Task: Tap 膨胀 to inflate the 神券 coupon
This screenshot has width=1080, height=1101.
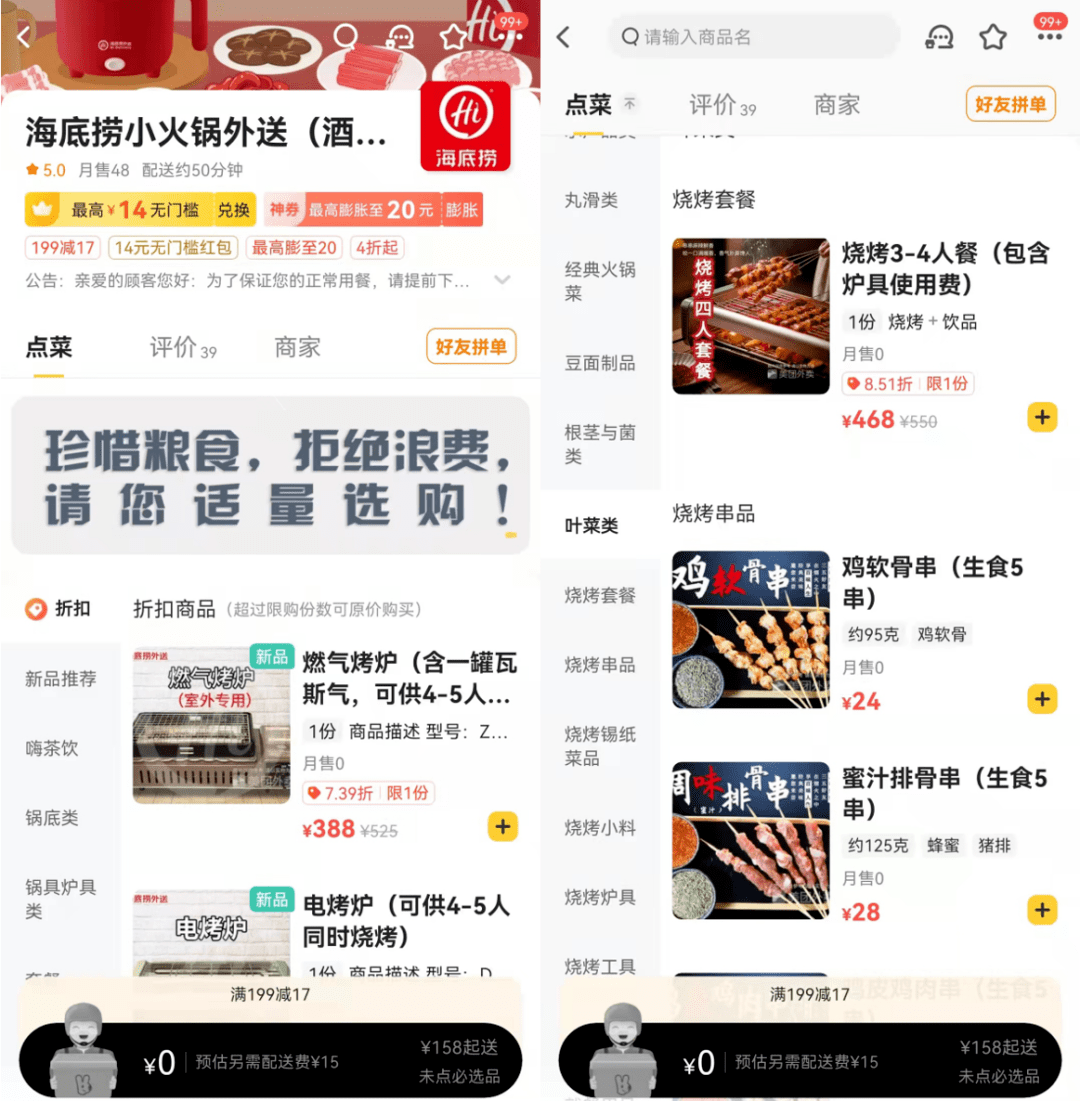Action: (x=461, y=210)
